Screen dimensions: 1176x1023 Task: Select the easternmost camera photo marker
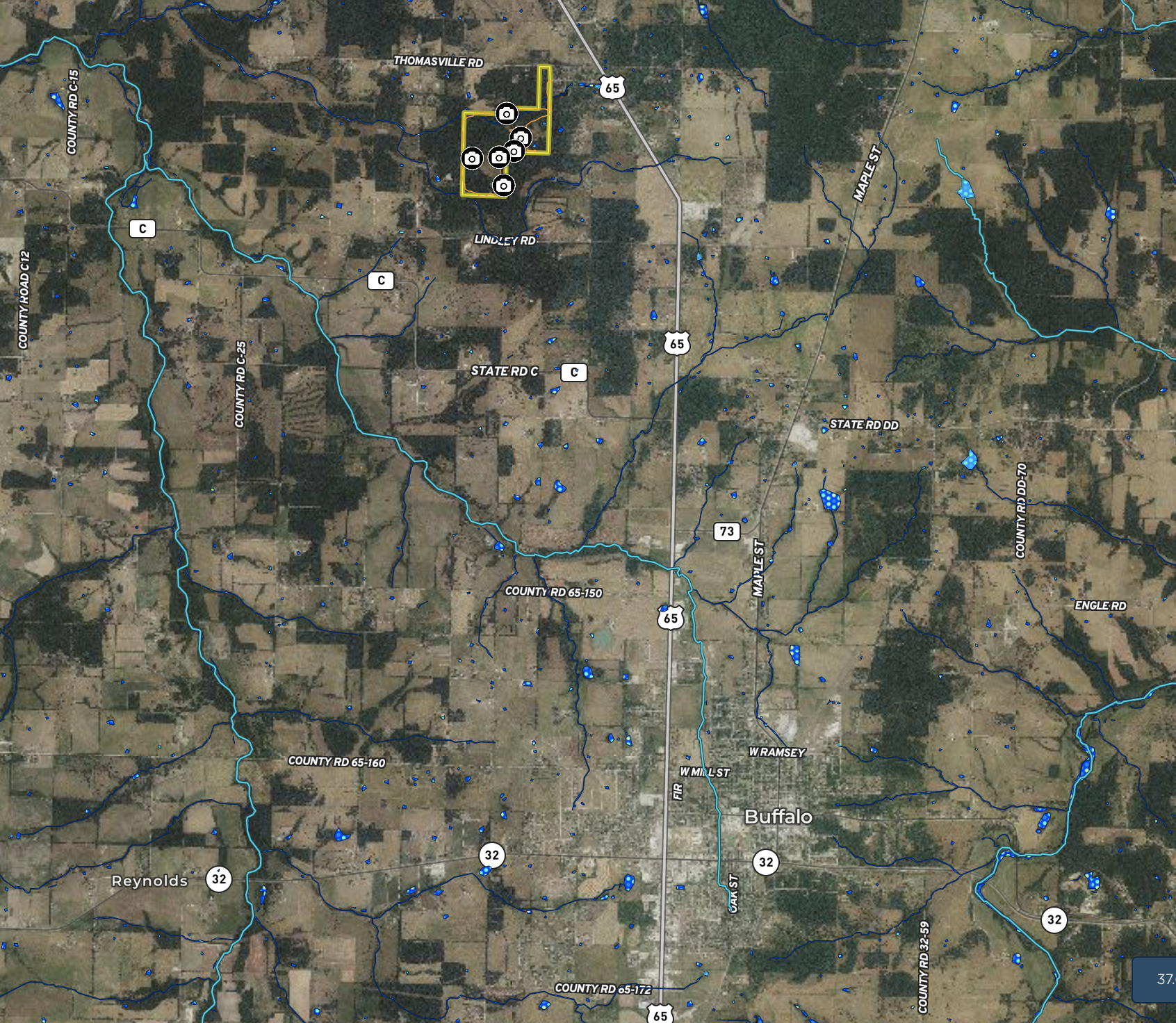pyautogui.click(x=521, y=137)
